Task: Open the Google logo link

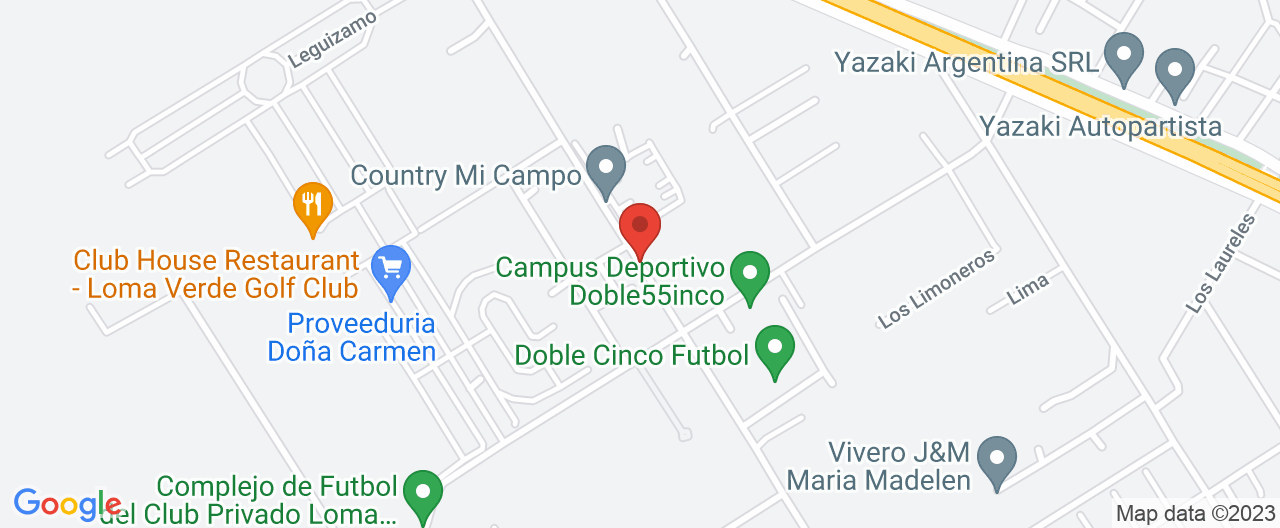Action: [68, 503]
